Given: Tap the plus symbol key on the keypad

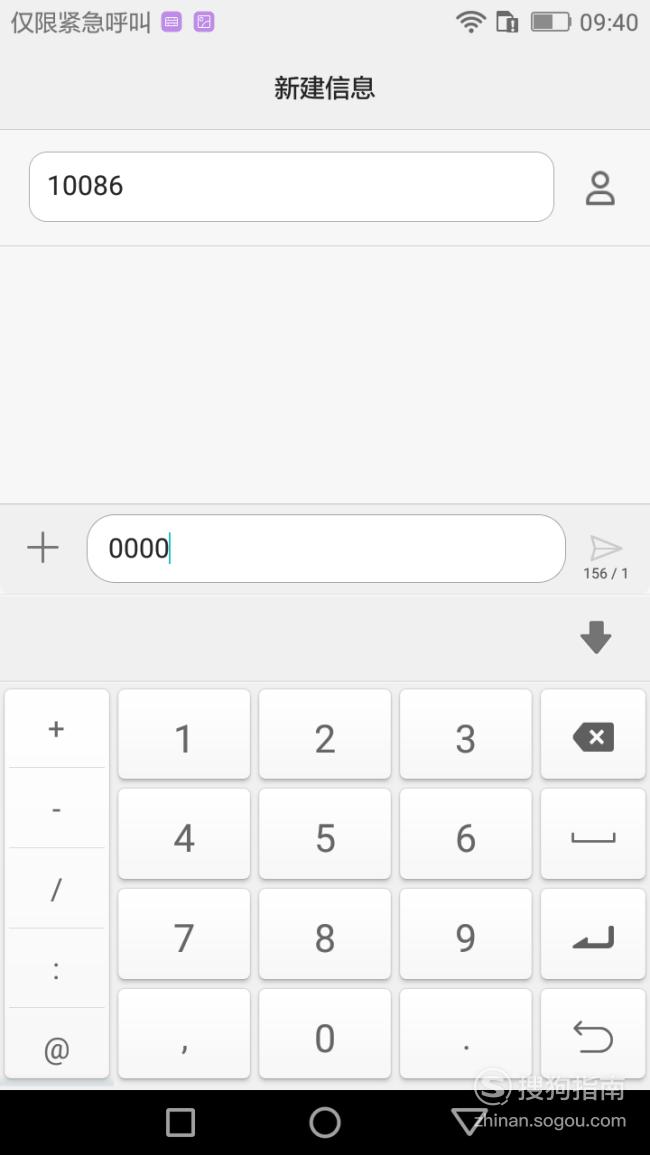Looking at the screenshot, I should pos(57,729).
